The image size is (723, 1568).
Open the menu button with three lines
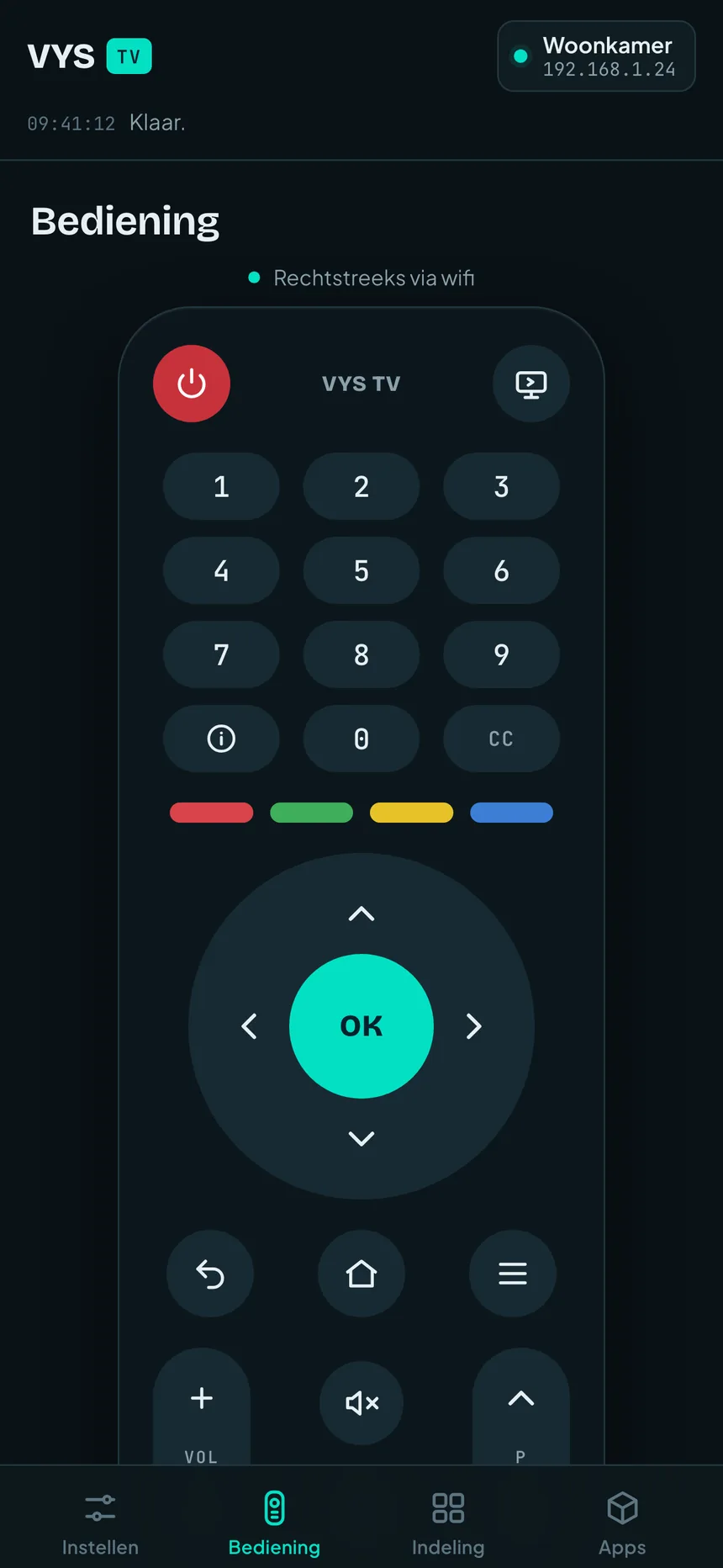tap(513, 1274)
